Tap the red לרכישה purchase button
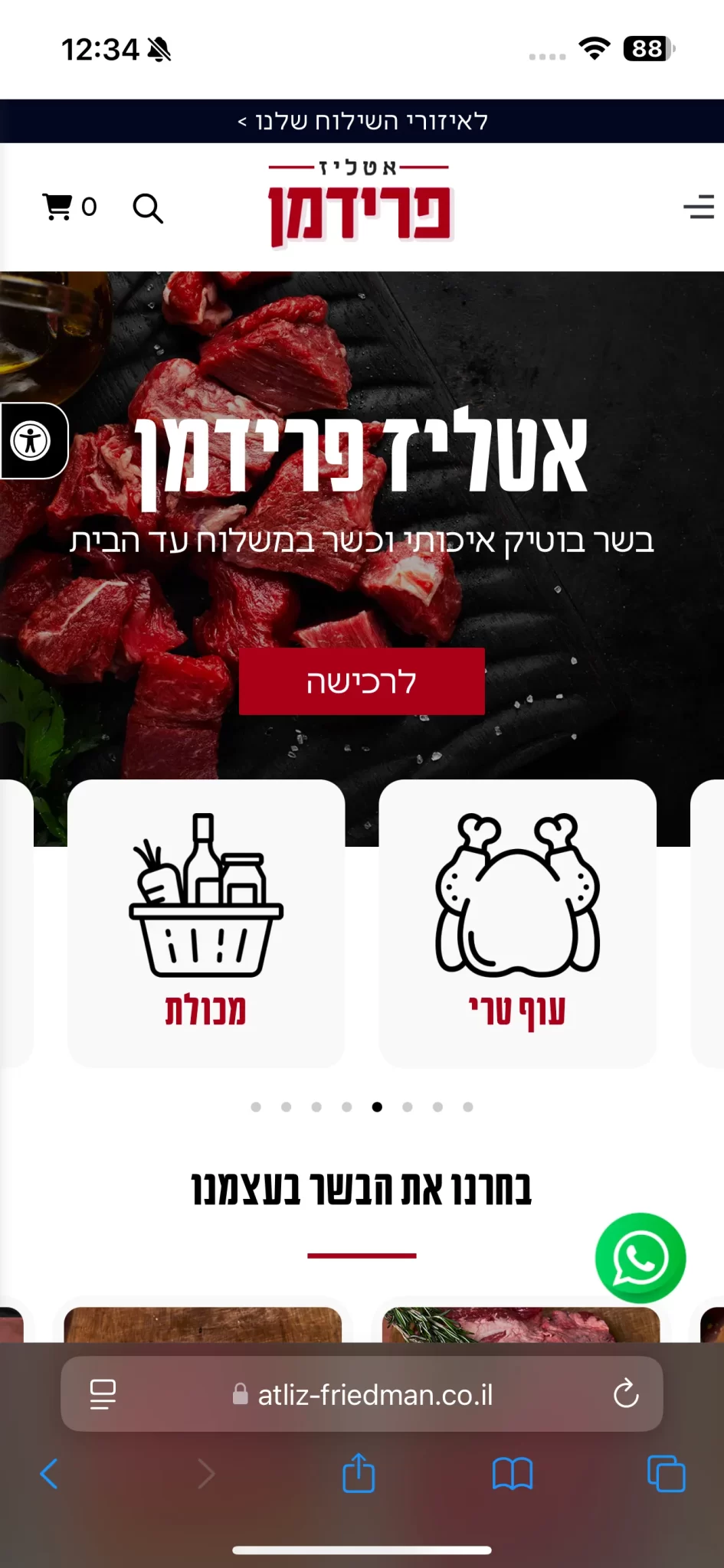 coord(362,681)
